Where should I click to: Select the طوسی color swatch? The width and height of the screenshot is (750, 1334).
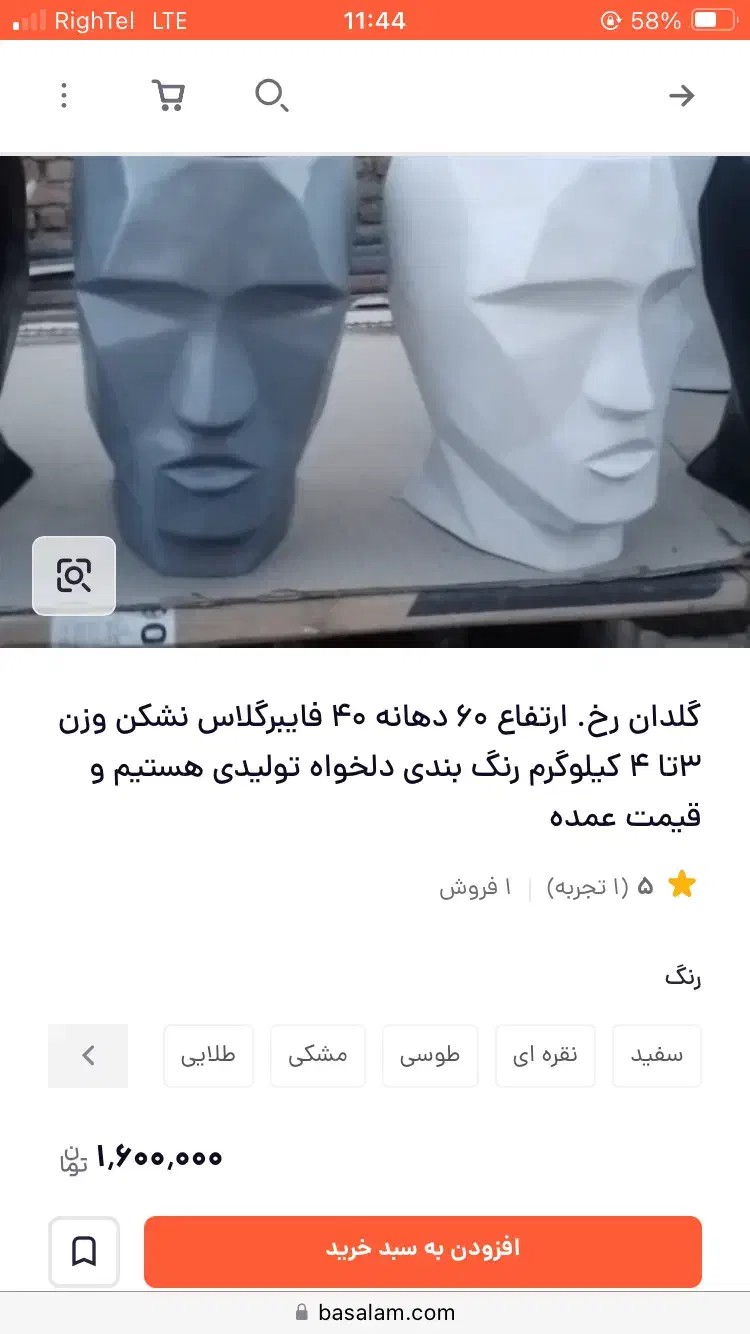point(430,1055)
